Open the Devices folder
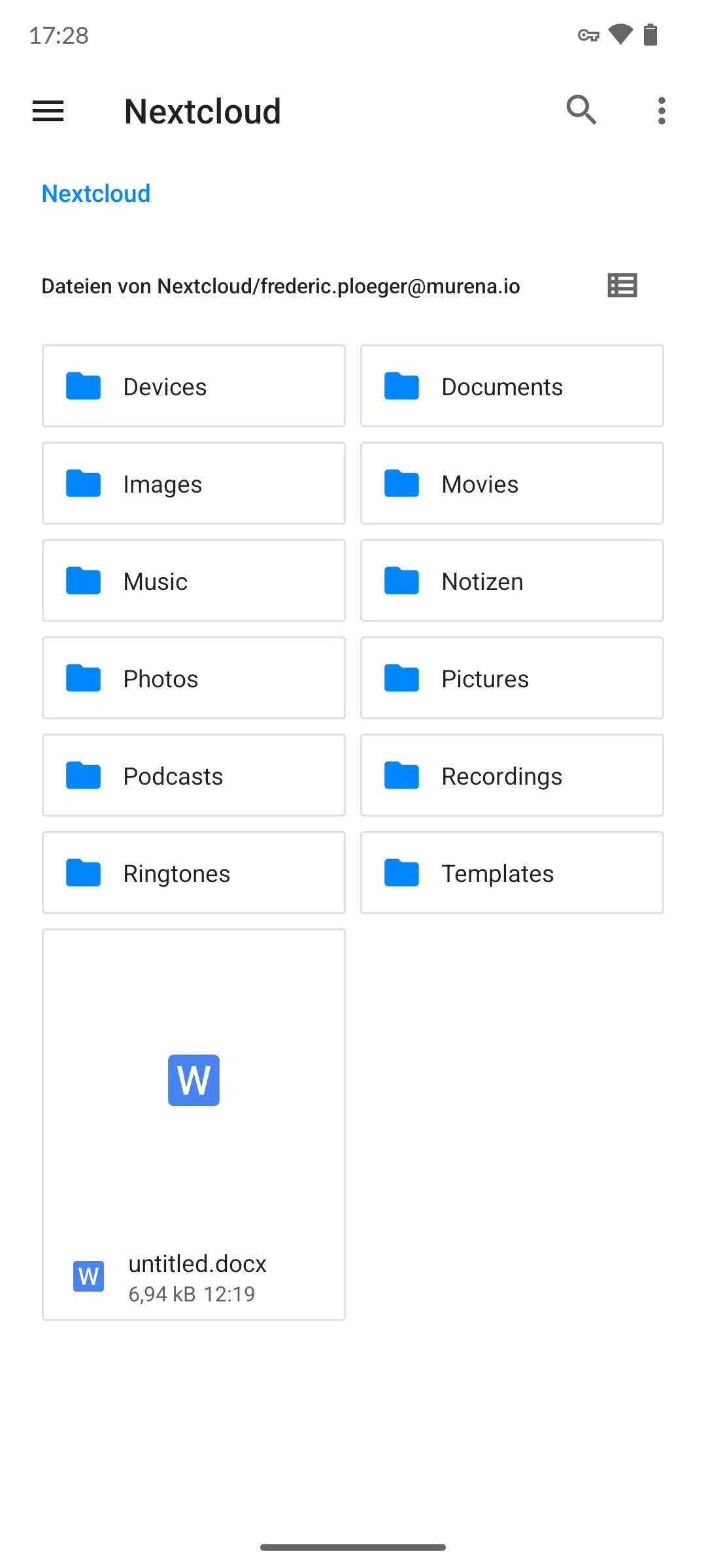Viewport: 706px width, 1568px height. point(193,386)
